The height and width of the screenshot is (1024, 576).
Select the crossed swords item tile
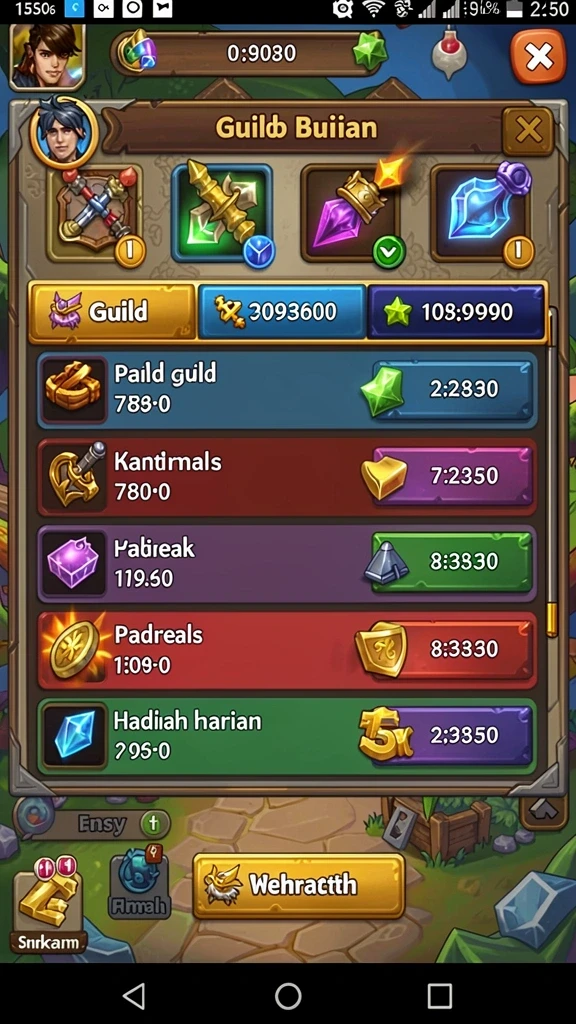95,214
